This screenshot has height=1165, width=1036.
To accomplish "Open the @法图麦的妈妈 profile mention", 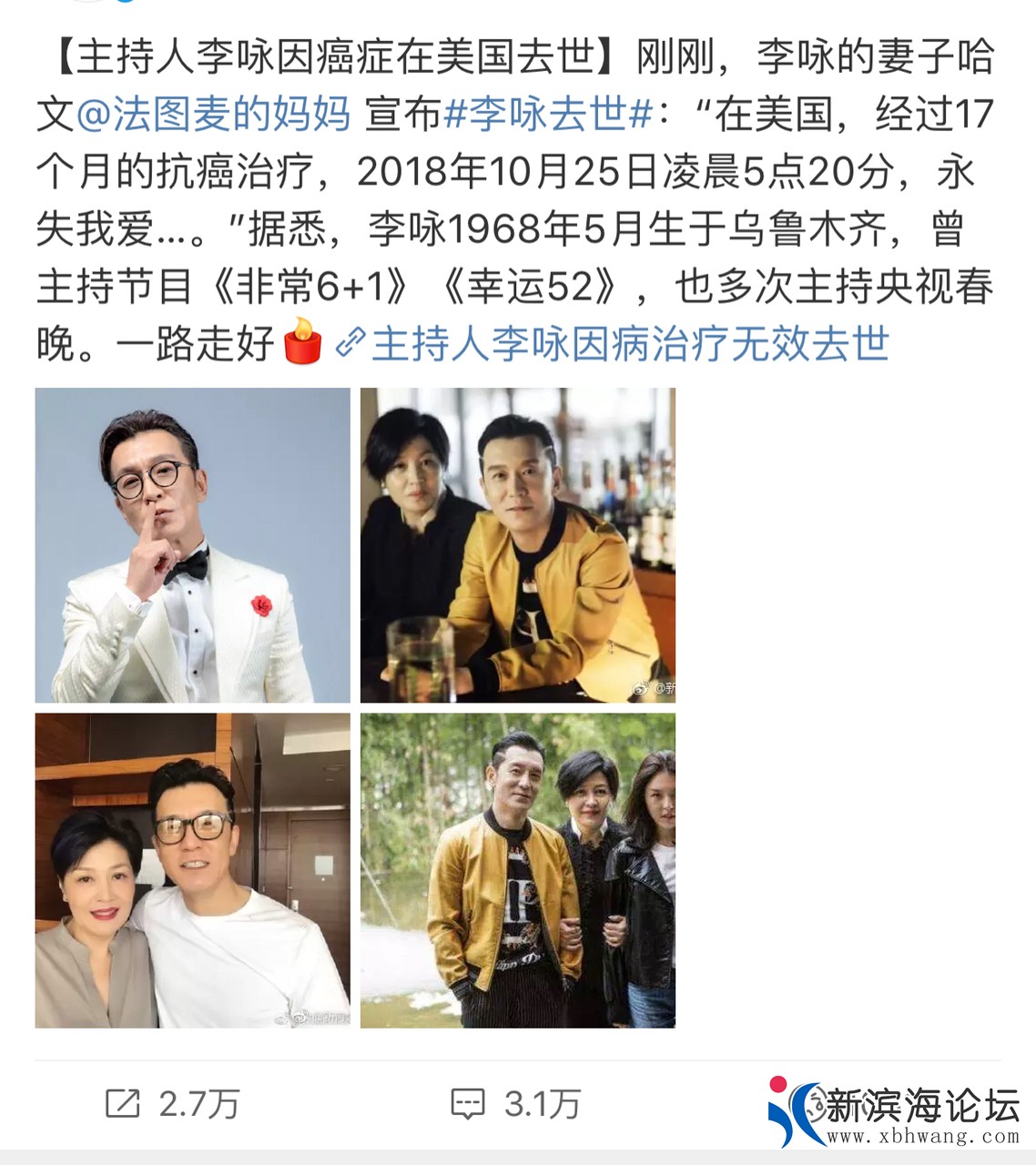I will tap(213, 116).
